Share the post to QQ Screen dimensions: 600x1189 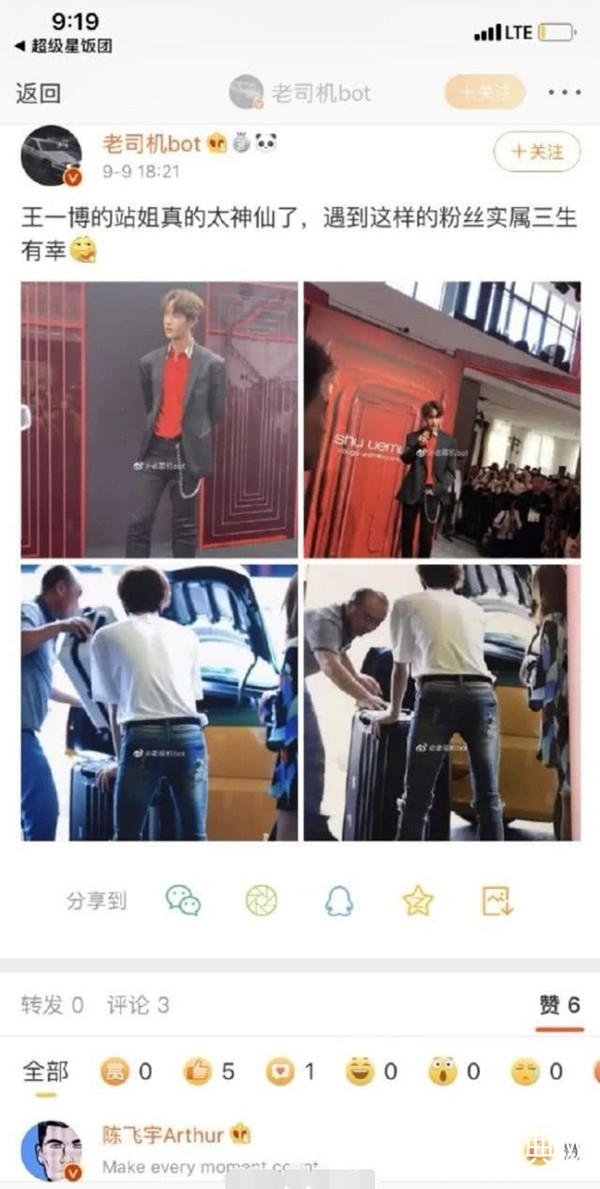click(x=339, y=900)
